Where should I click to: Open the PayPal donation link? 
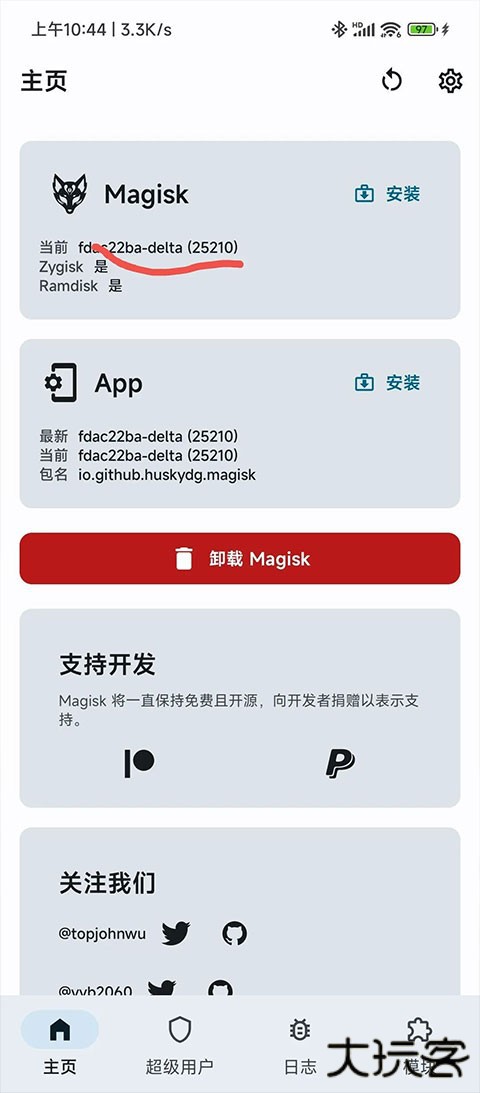tap(340, 763)
